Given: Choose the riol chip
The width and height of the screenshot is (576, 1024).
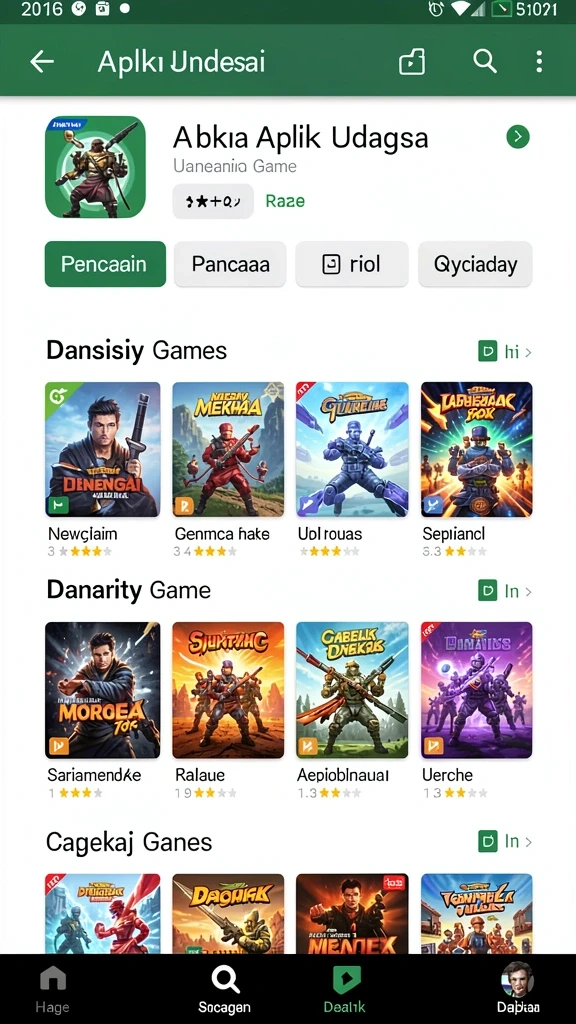Looking at the screenshot, I should point(352,264).
